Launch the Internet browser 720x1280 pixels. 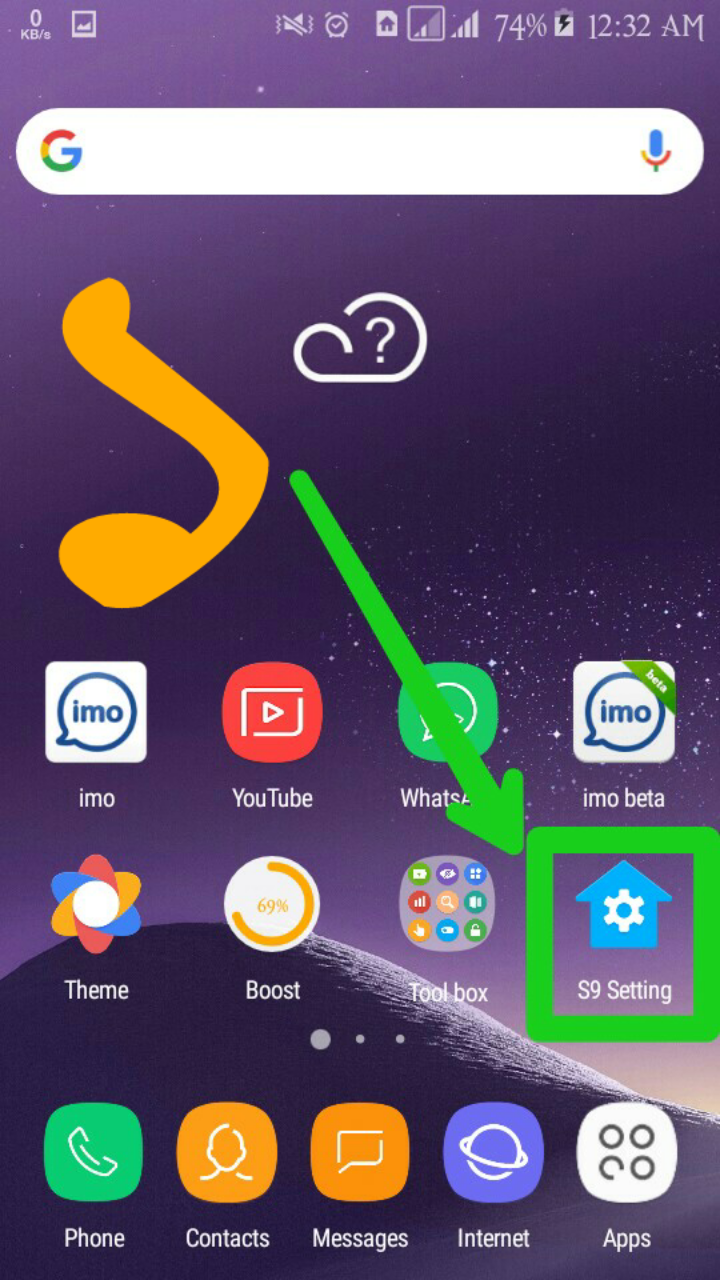point(493,1152)
